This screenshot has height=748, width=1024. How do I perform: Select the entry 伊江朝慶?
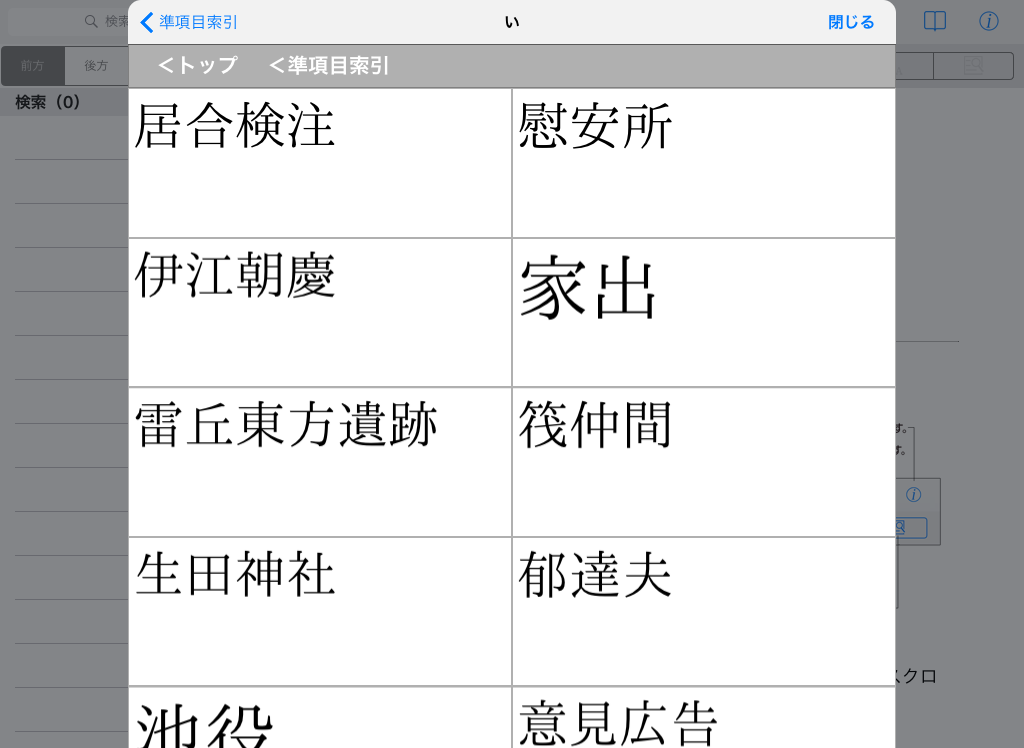click(235, 276)
